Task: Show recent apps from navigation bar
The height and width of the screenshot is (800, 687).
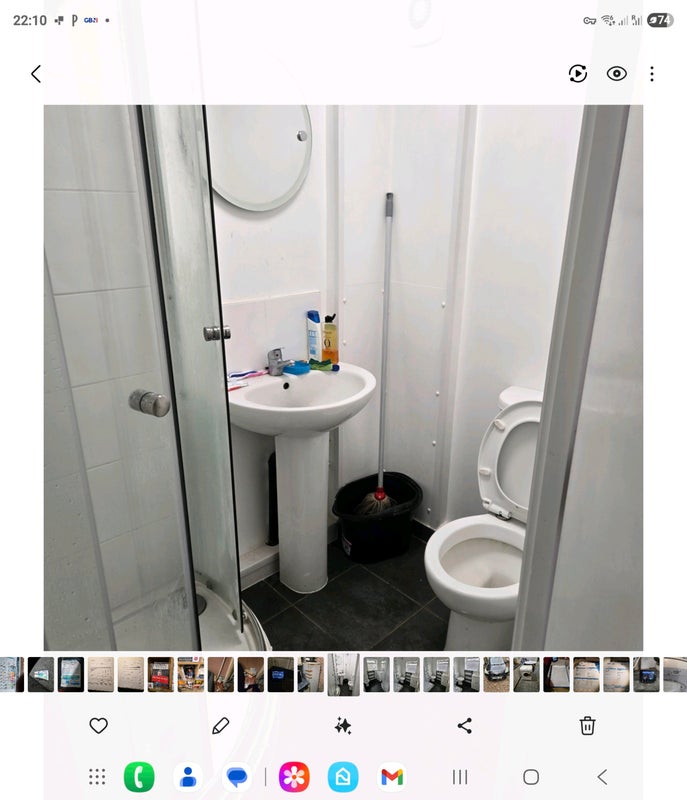Action: point(460,777)
